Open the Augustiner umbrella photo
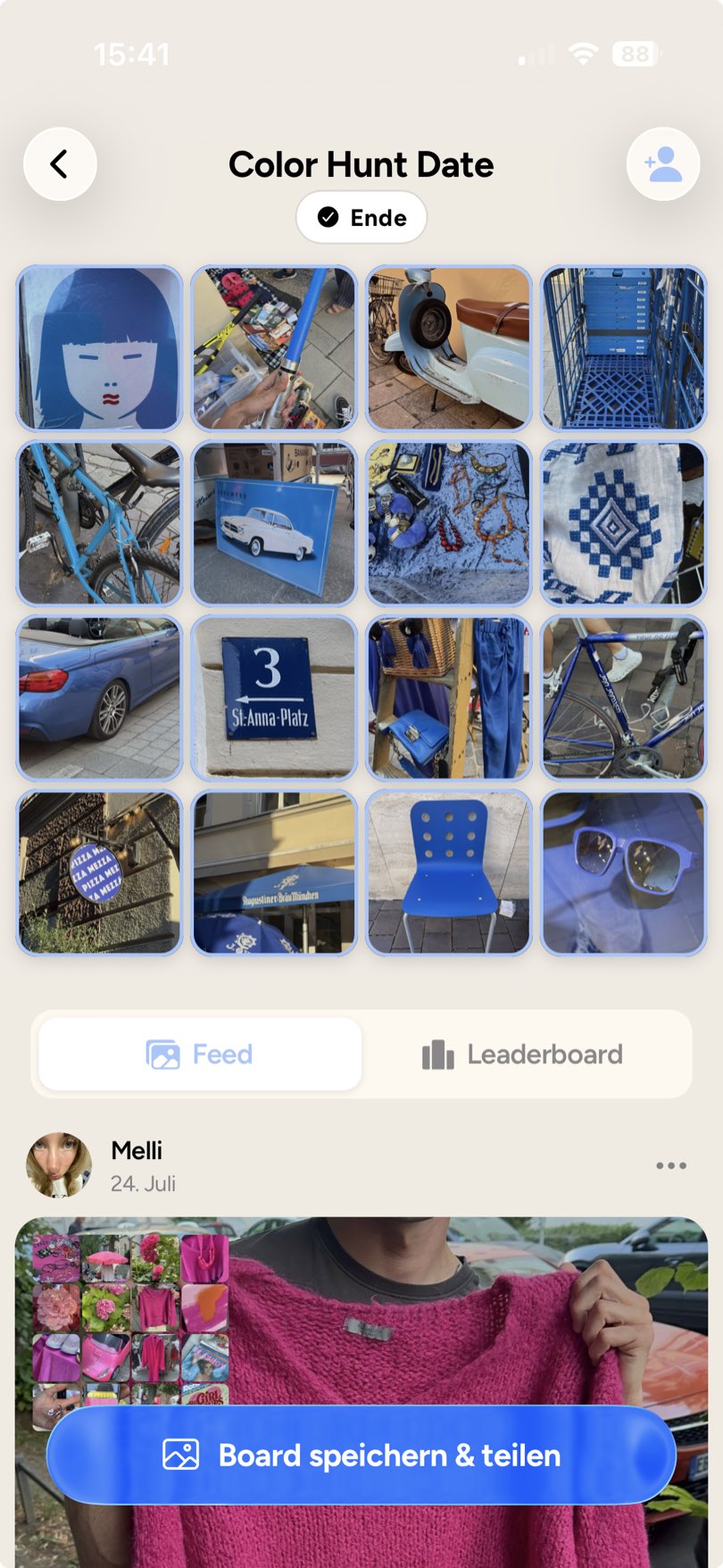 pyautogui.click(x=274, y=873)
